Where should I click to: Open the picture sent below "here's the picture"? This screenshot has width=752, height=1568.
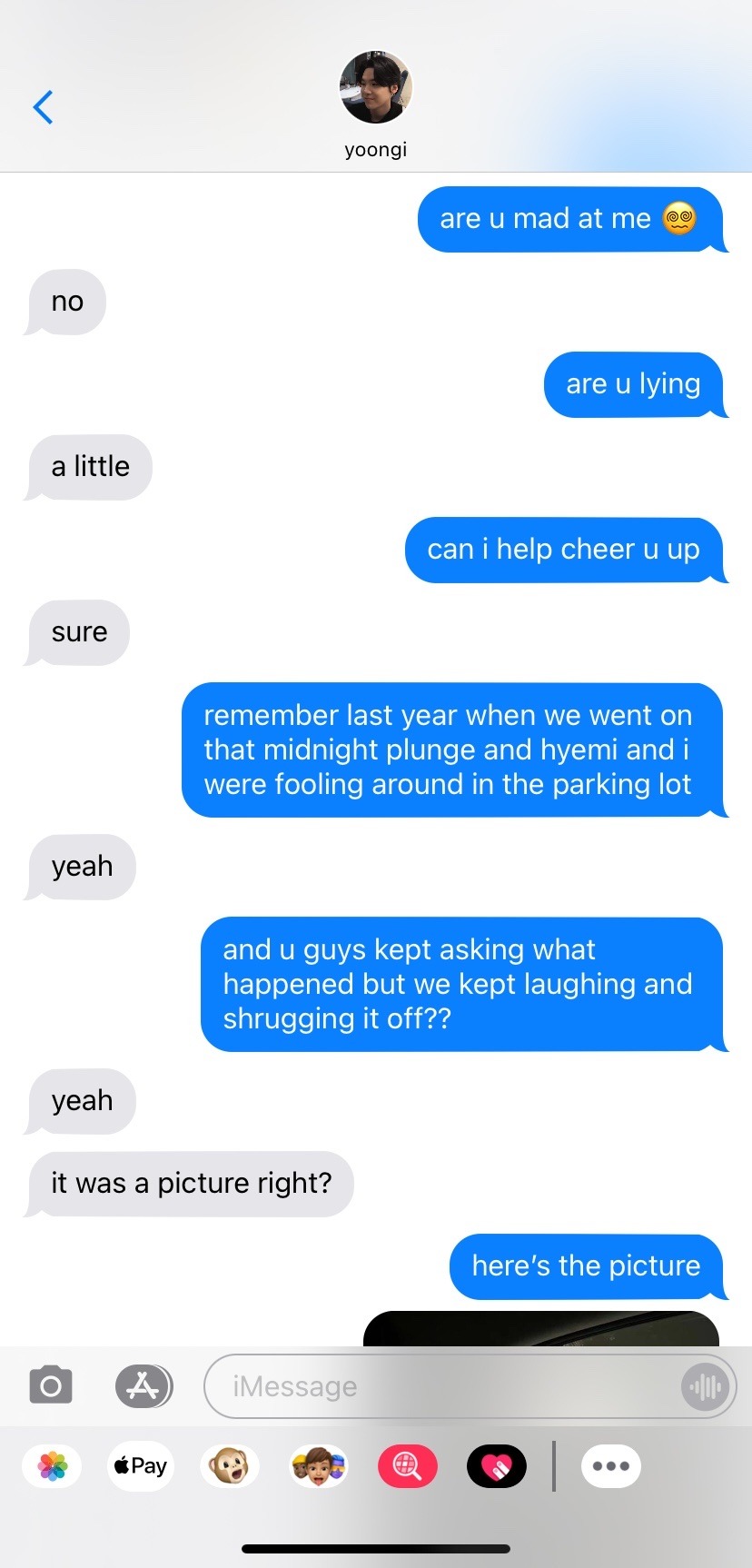(x=541, y=1328)
